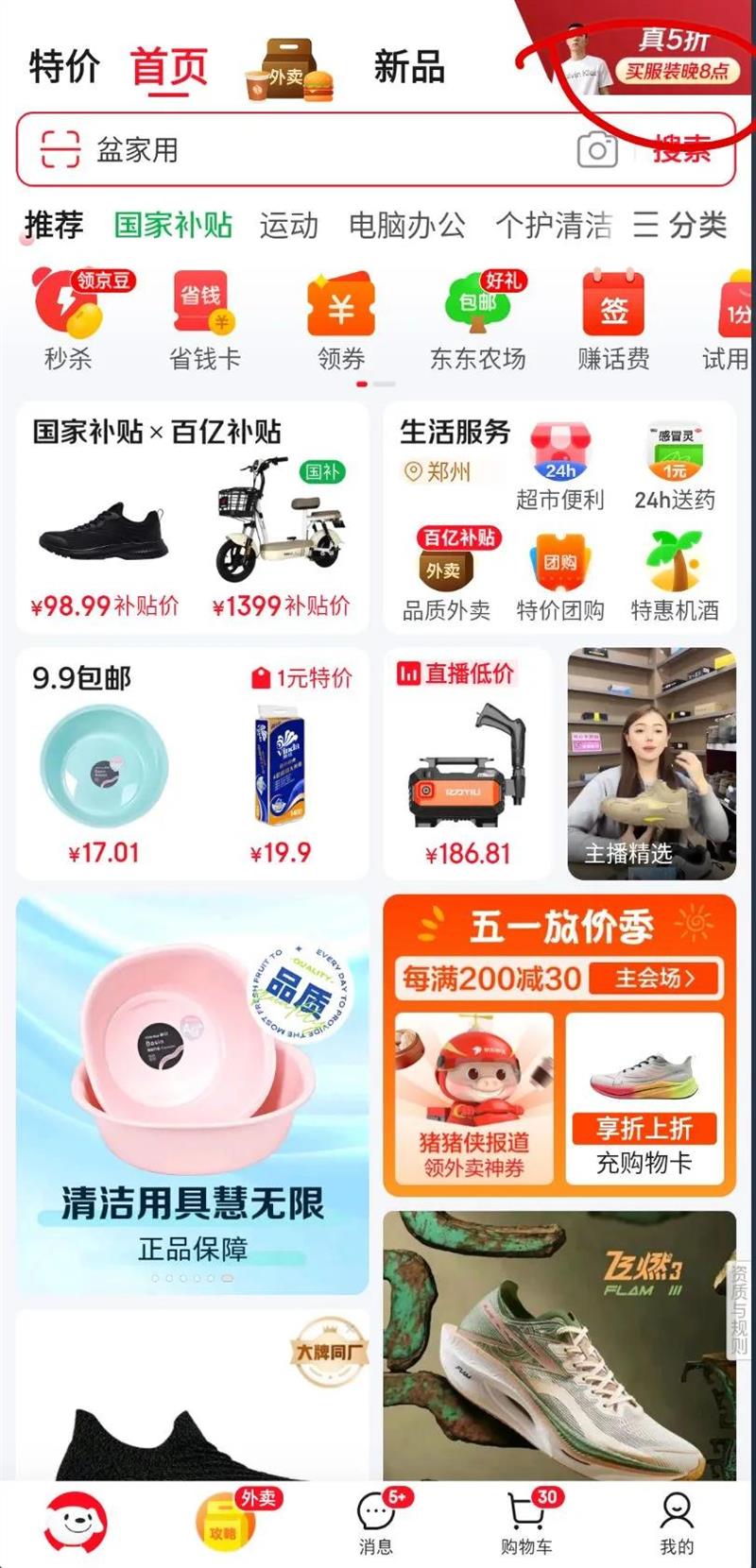
Task: Tap the scan code icon in search bar
Action: 60,150
